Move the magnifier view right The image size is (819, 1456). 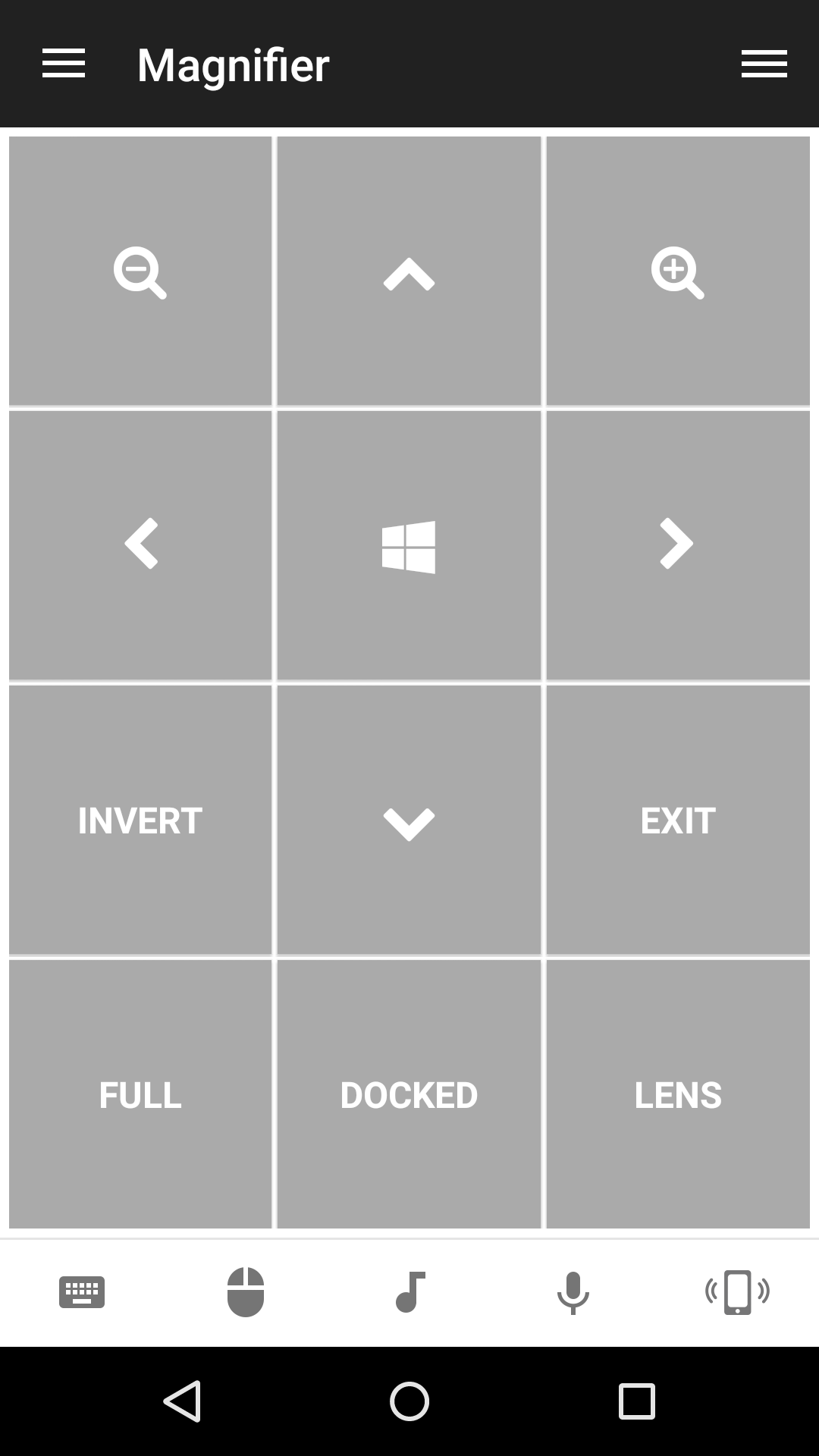(x=677, y=544)
